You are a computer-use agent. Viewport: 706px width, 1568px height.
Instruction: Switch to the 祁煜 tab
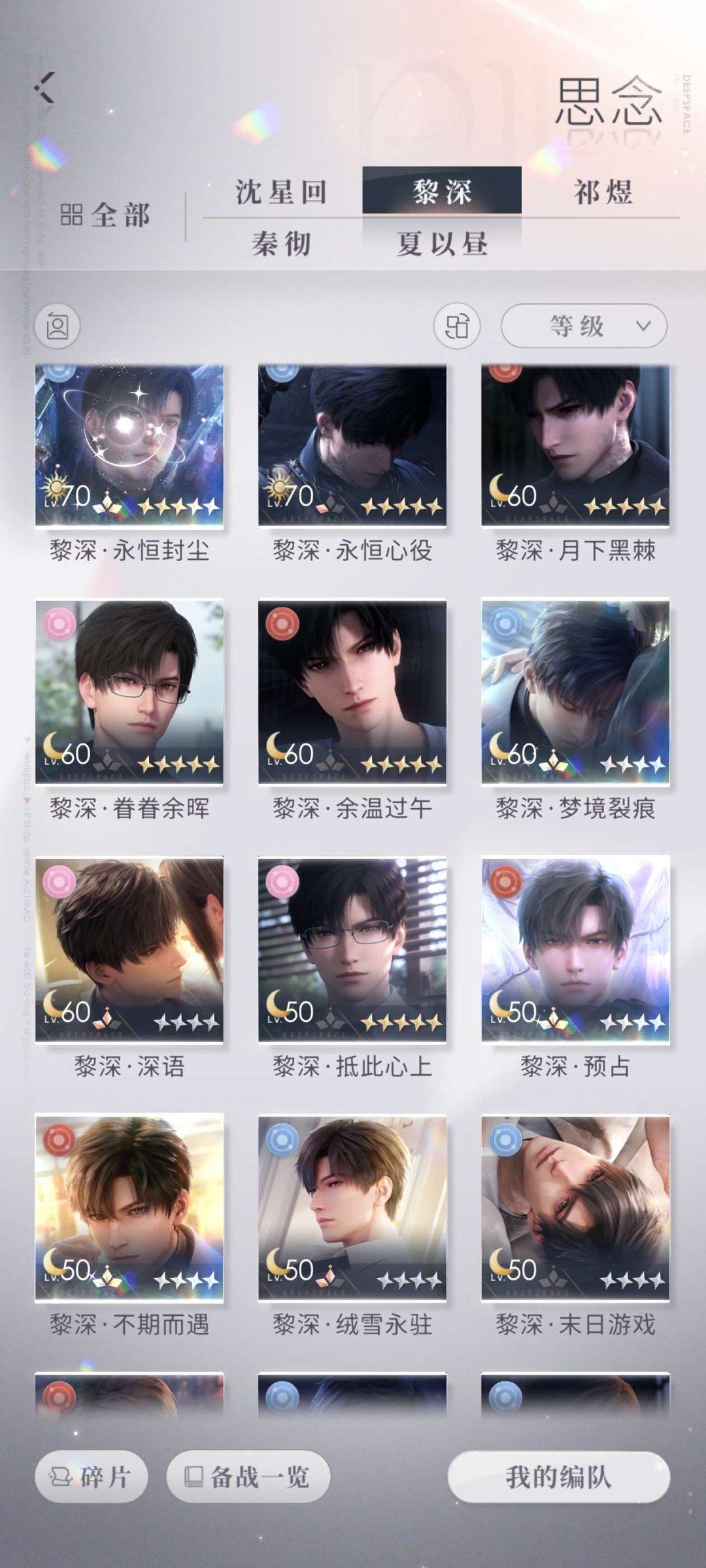[603, 192]
